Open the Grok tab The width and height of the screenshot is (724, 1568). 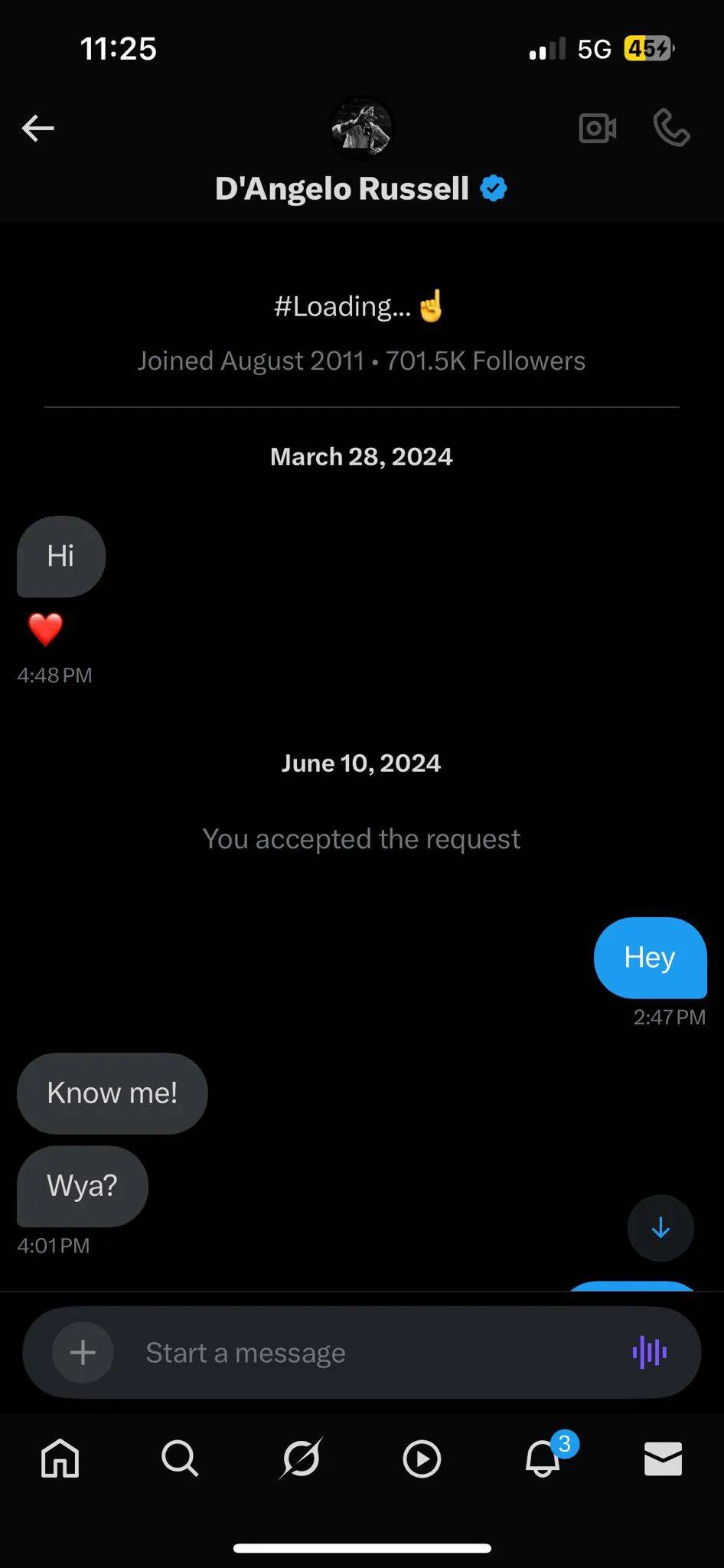(300, 1458)
